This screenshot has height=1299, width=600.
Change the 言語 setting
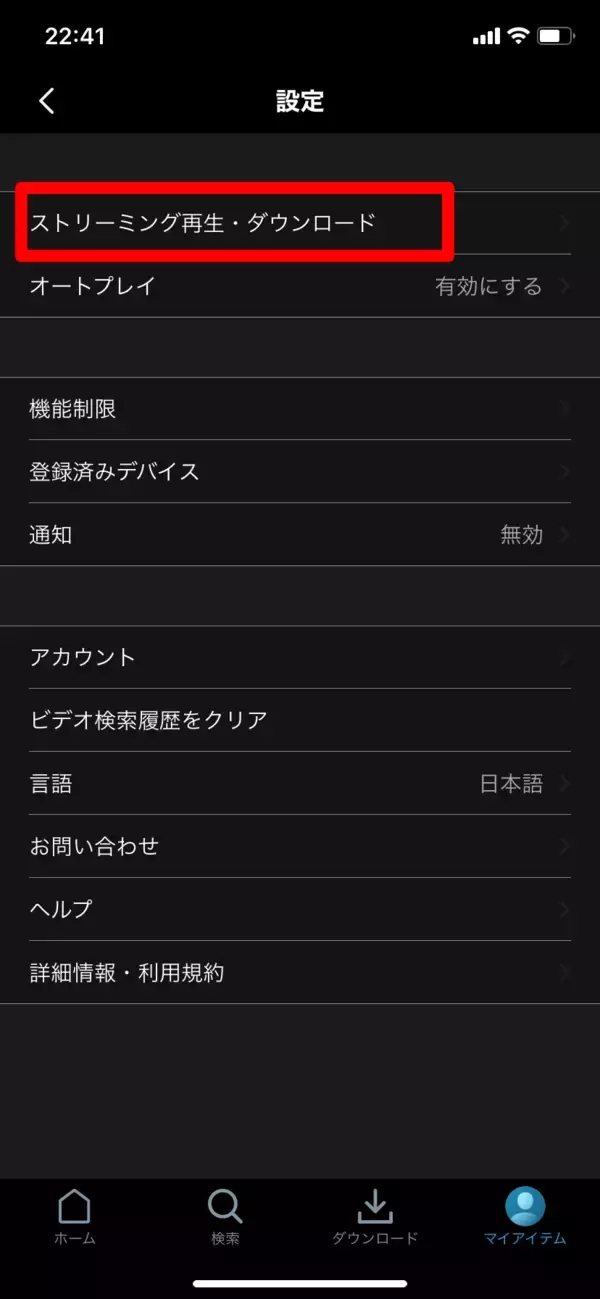point(300,783)
